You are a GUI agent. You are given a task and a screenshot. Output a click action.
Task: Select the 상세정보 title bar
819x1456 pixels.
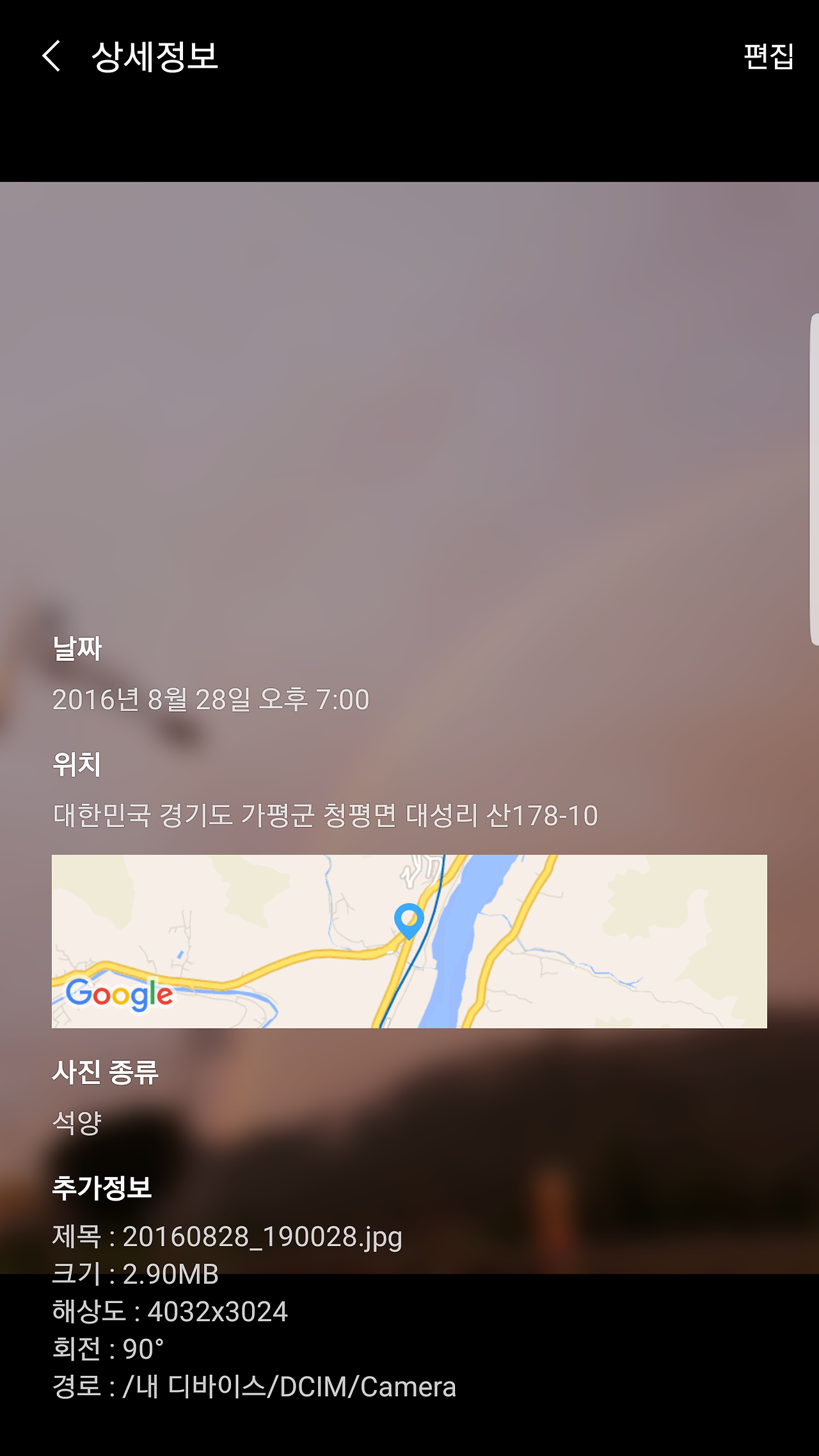pos(155,58)
